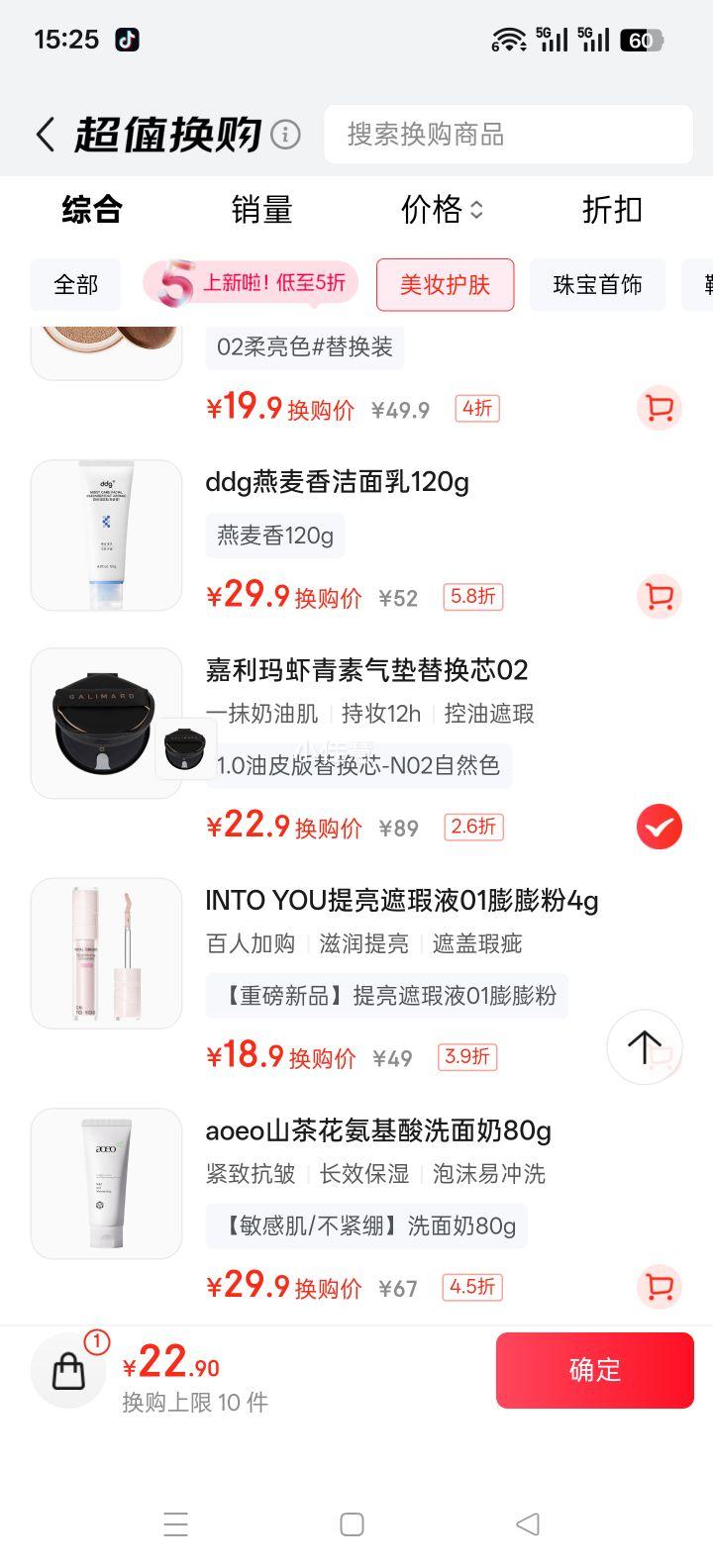Open the info icon beside 超值换购
Viewport: 713px width, 1568px height.
tap(285, 135)
